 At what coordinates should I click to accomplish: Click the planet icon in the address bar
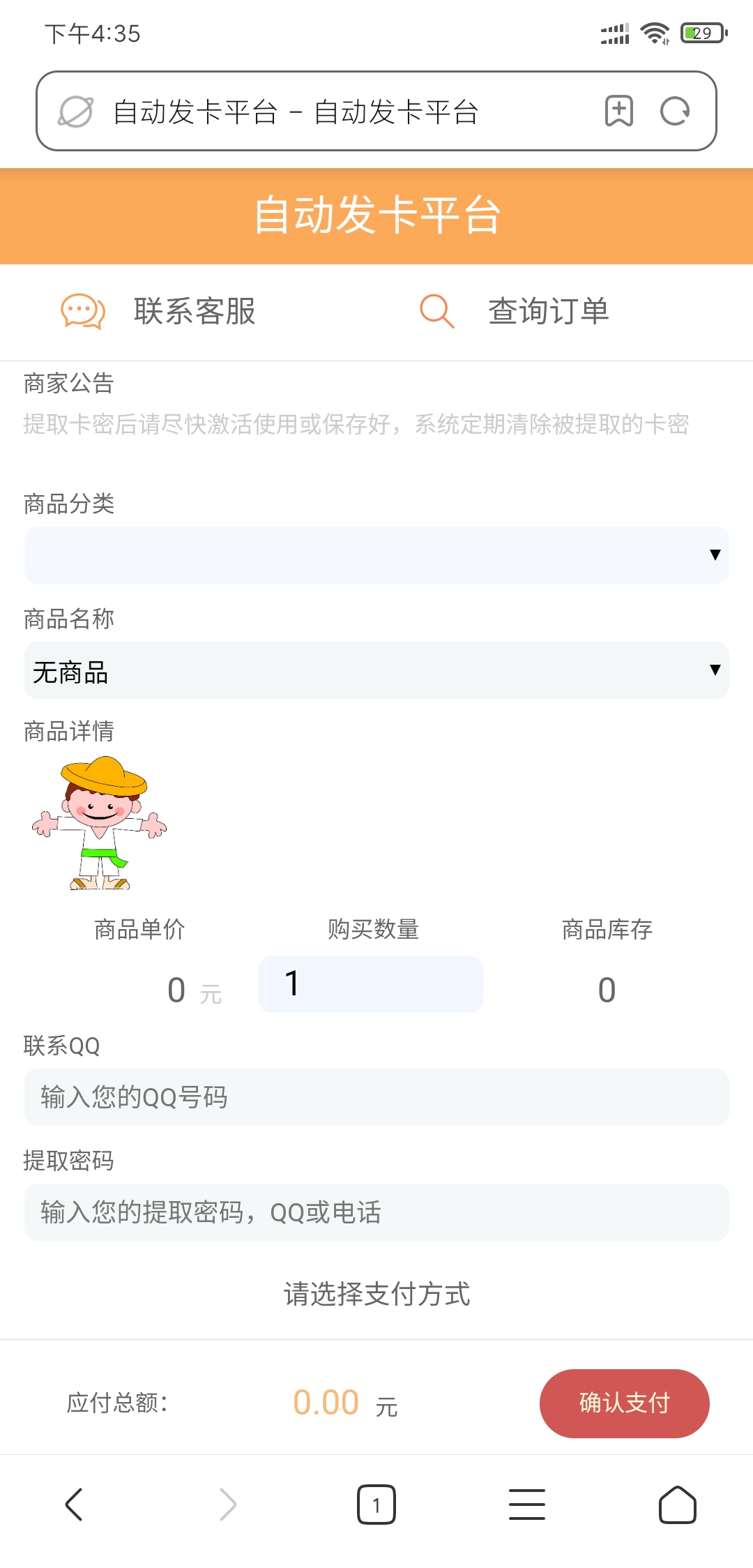pos(77,110)
